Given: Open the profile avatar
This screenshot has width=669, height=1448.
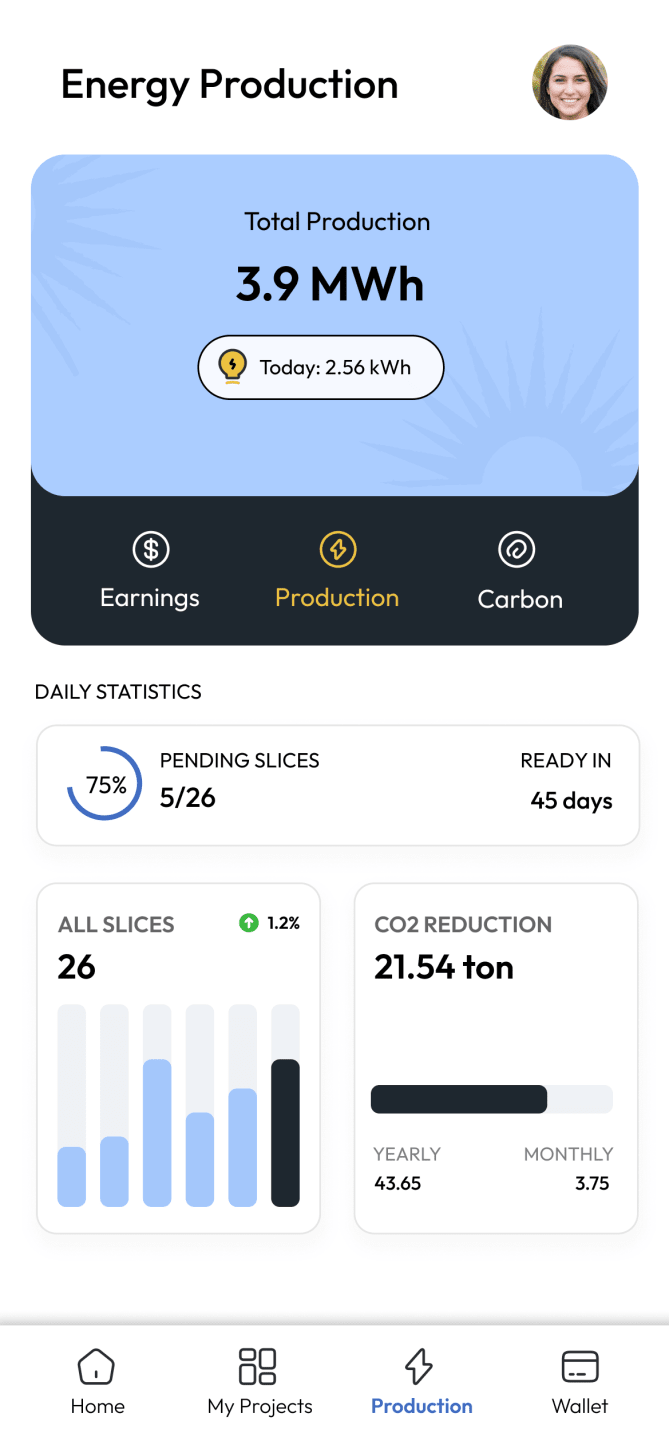Looking at the screenshot, I should click(x=569, y=83).
